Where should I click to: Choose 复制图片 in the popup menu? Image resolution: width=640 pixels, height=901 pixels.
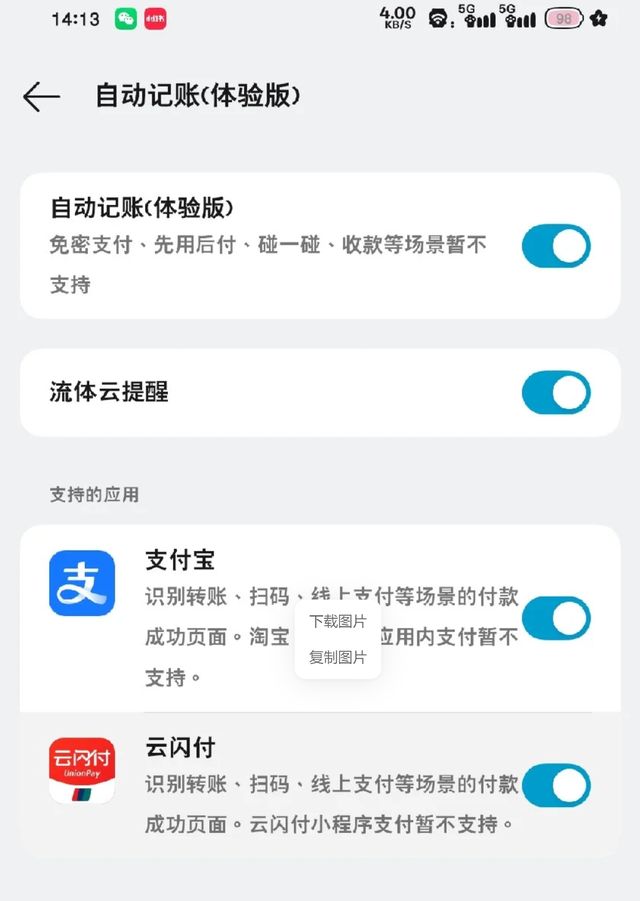(x=338, y=657)
